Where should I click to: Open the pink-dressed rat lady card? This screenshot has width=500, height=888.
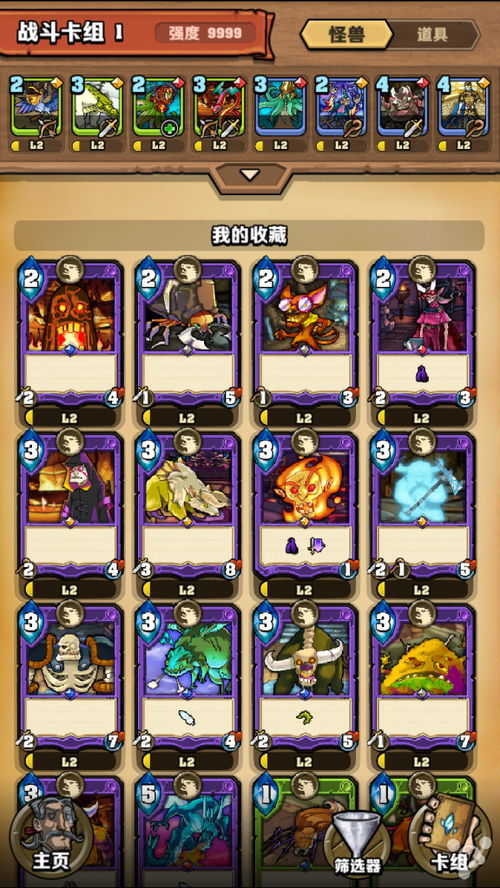tap(423, 343)
